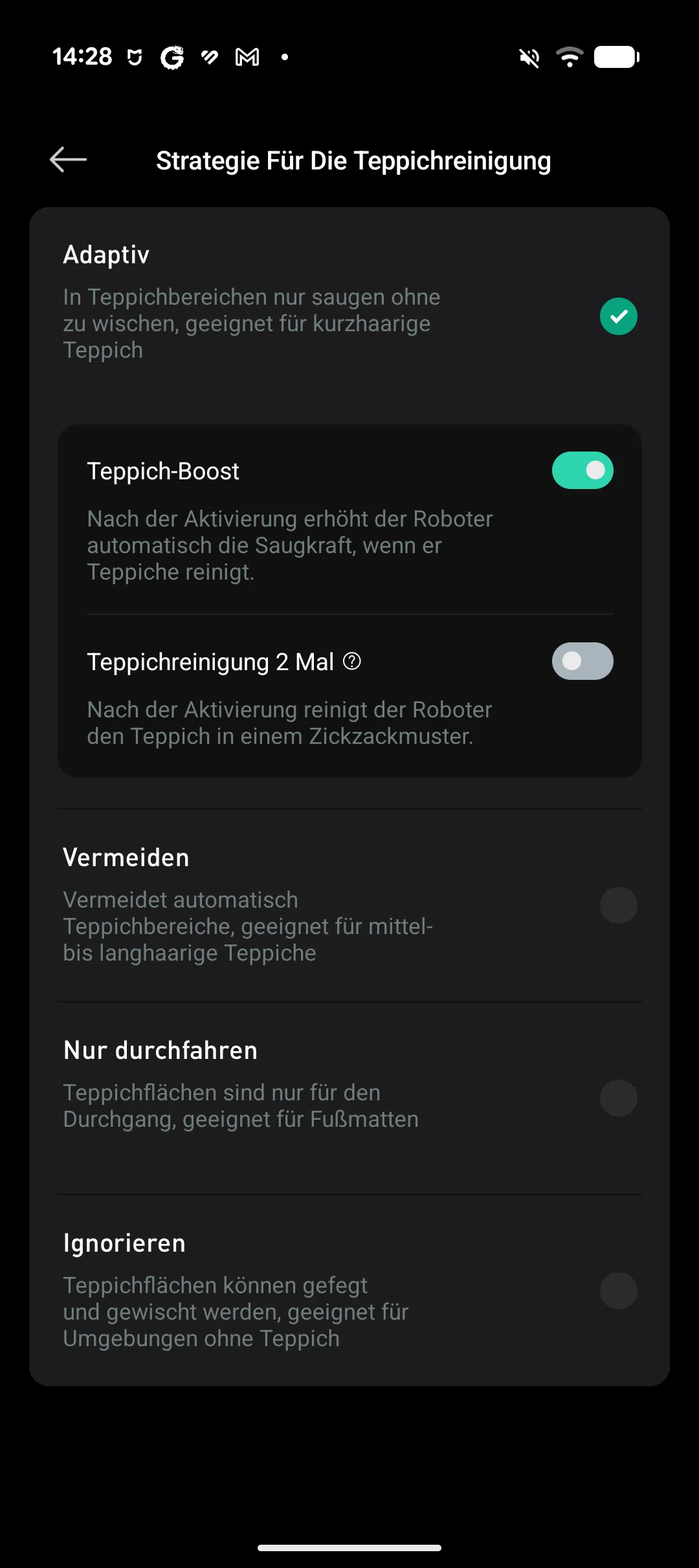The height and width of the screenshot is (1568, 699).
Task: Open help icon beside Teppichreinigung 2 Mal
Action: 352,661
